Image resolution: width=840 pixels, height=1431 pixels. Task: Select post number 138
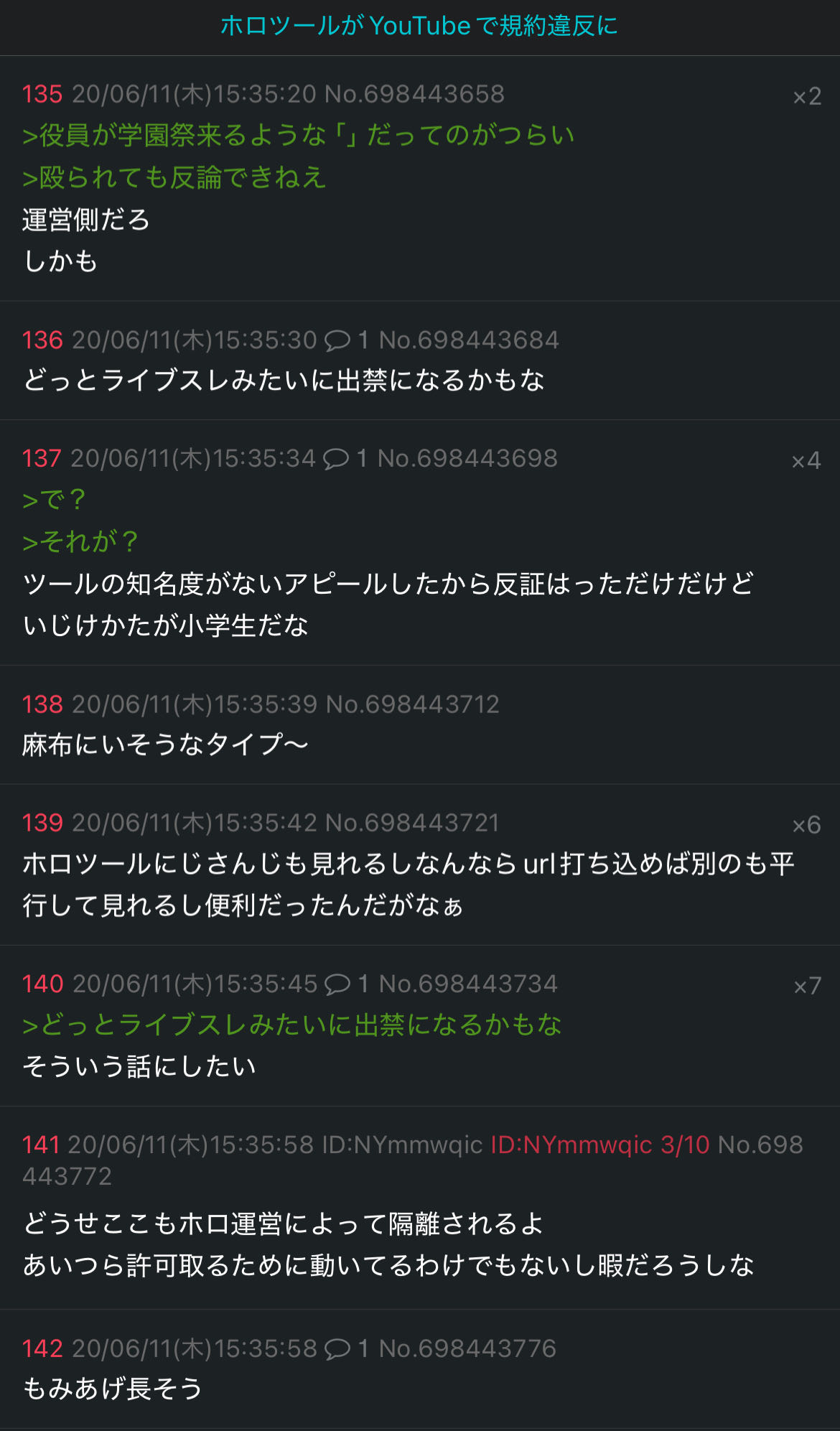tap(42, 704)
